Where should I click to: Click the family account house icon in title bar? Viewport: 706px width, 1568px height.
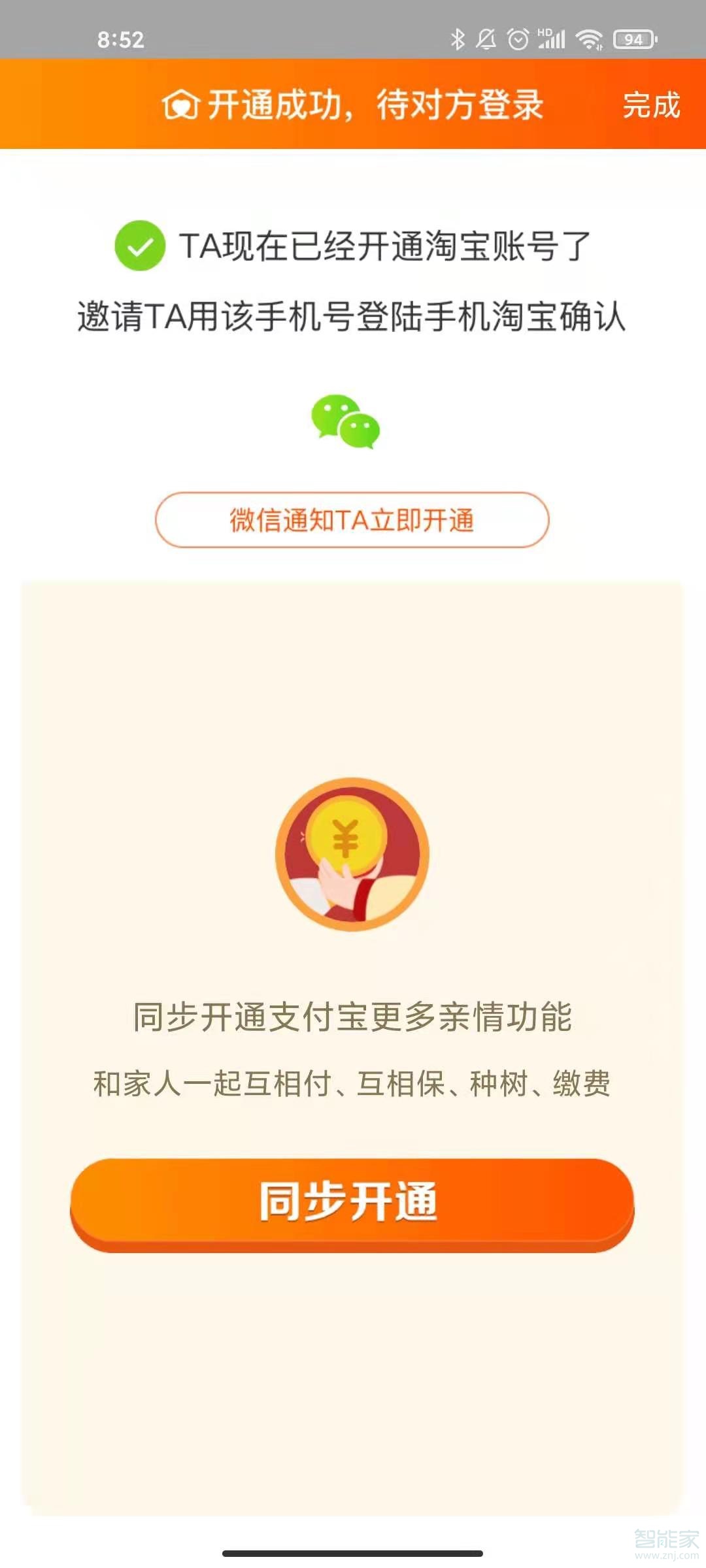(182, 105)
